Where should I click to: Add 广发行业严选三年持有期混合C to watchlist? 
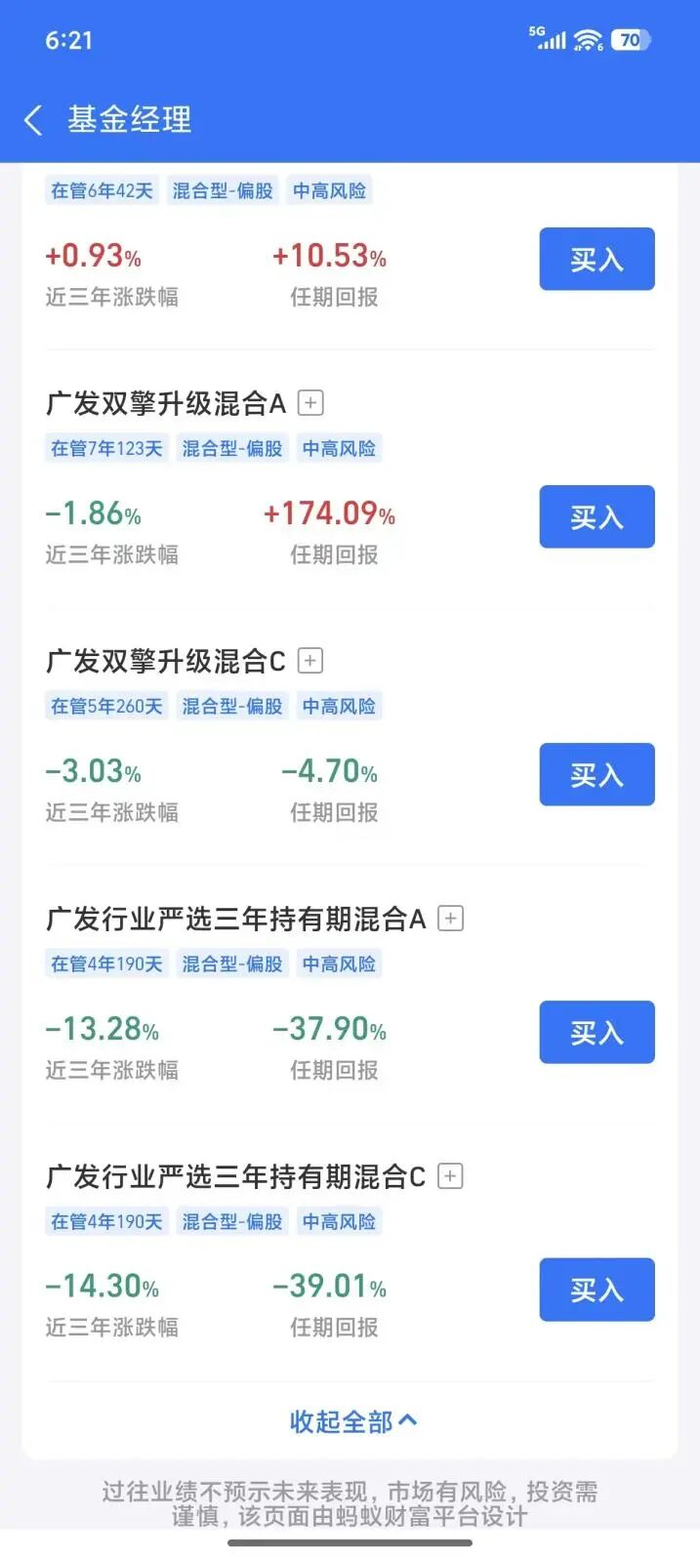click(451, 1177)
